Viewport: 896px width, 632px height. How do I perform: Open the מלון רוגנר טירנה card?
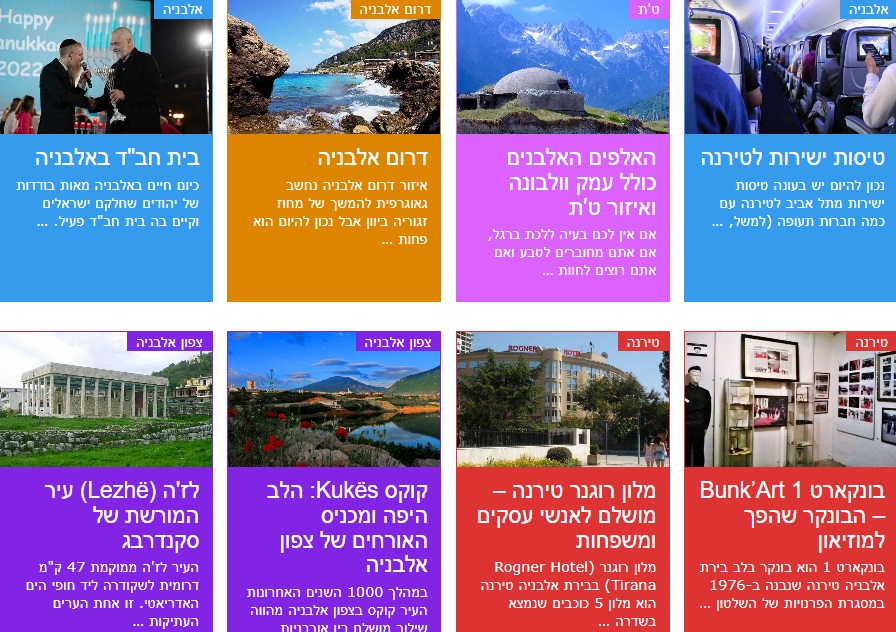566,516
